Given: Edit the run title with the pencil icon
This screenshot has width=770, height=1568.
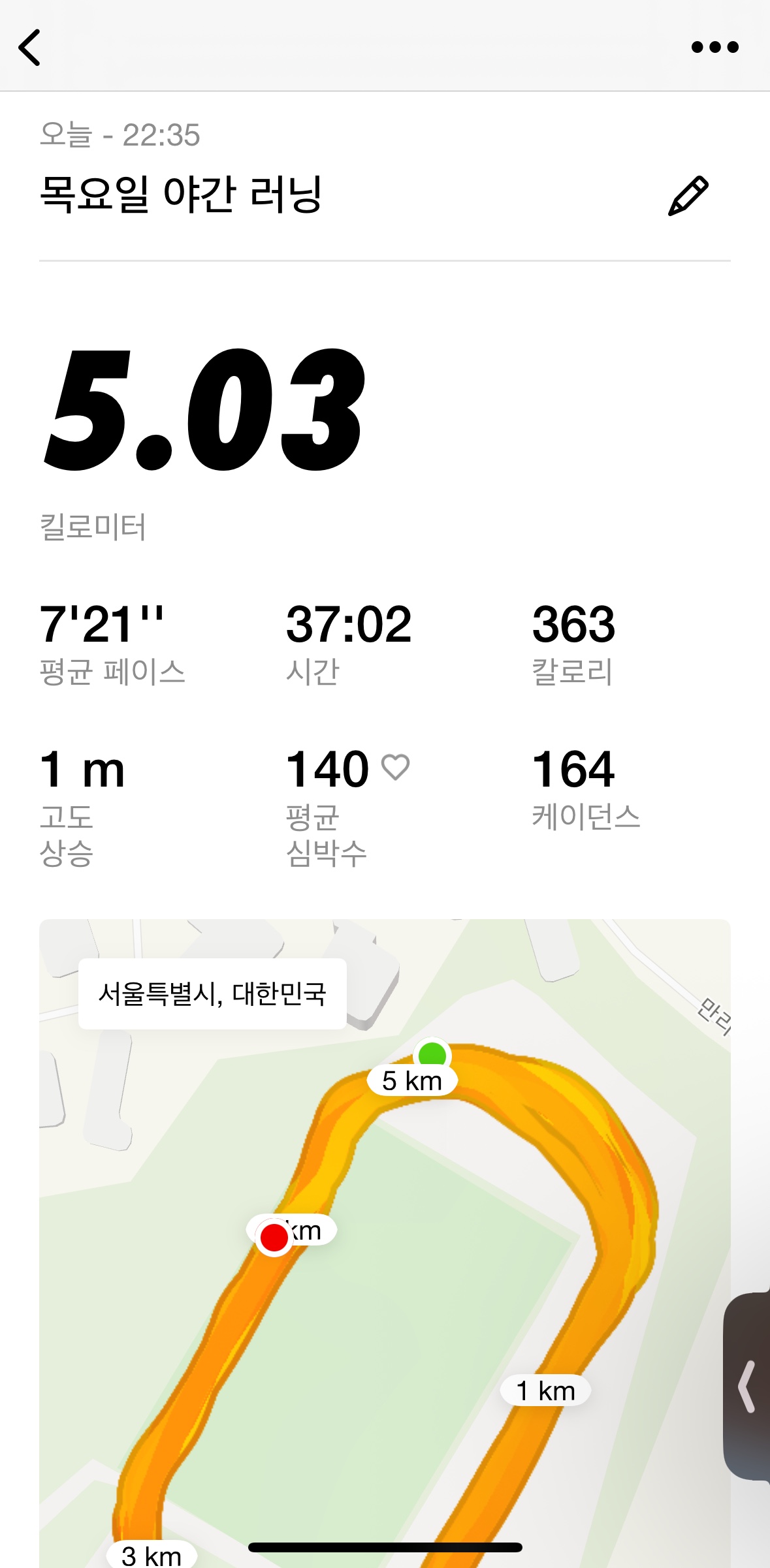Looking at the screenshot, I should coord(688,195).
